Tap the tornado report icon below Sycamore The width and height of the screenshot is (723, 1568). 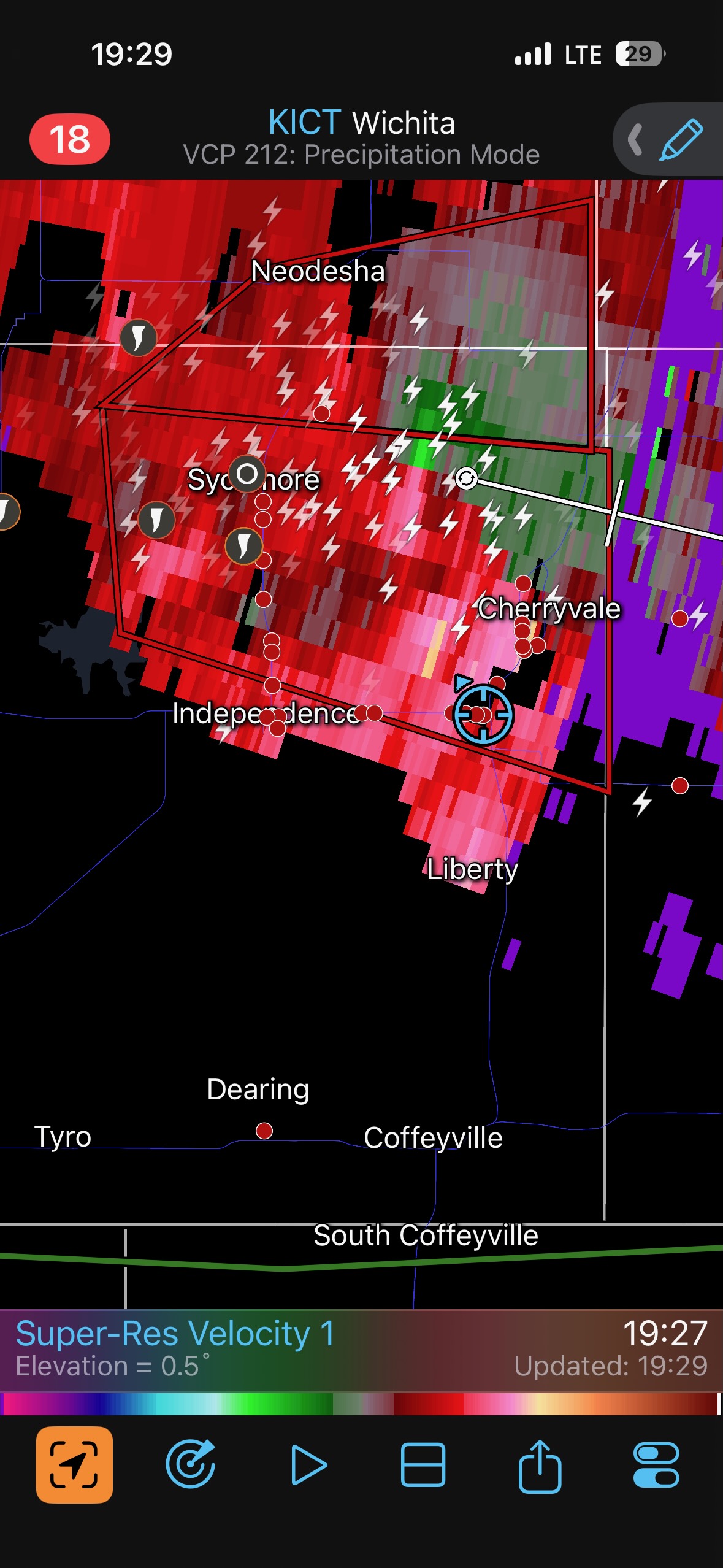click(243, 545)
